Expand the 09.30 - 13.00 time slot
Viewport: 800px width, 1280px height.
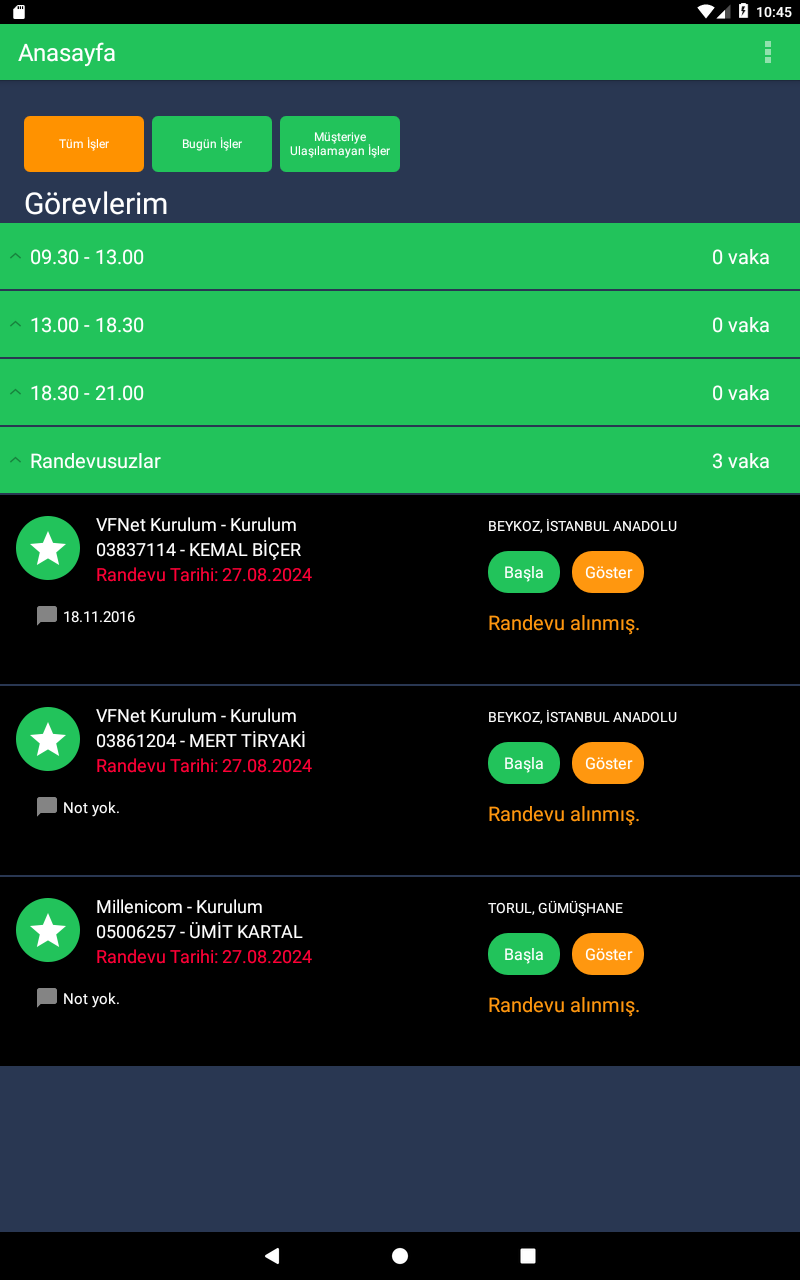400,257
